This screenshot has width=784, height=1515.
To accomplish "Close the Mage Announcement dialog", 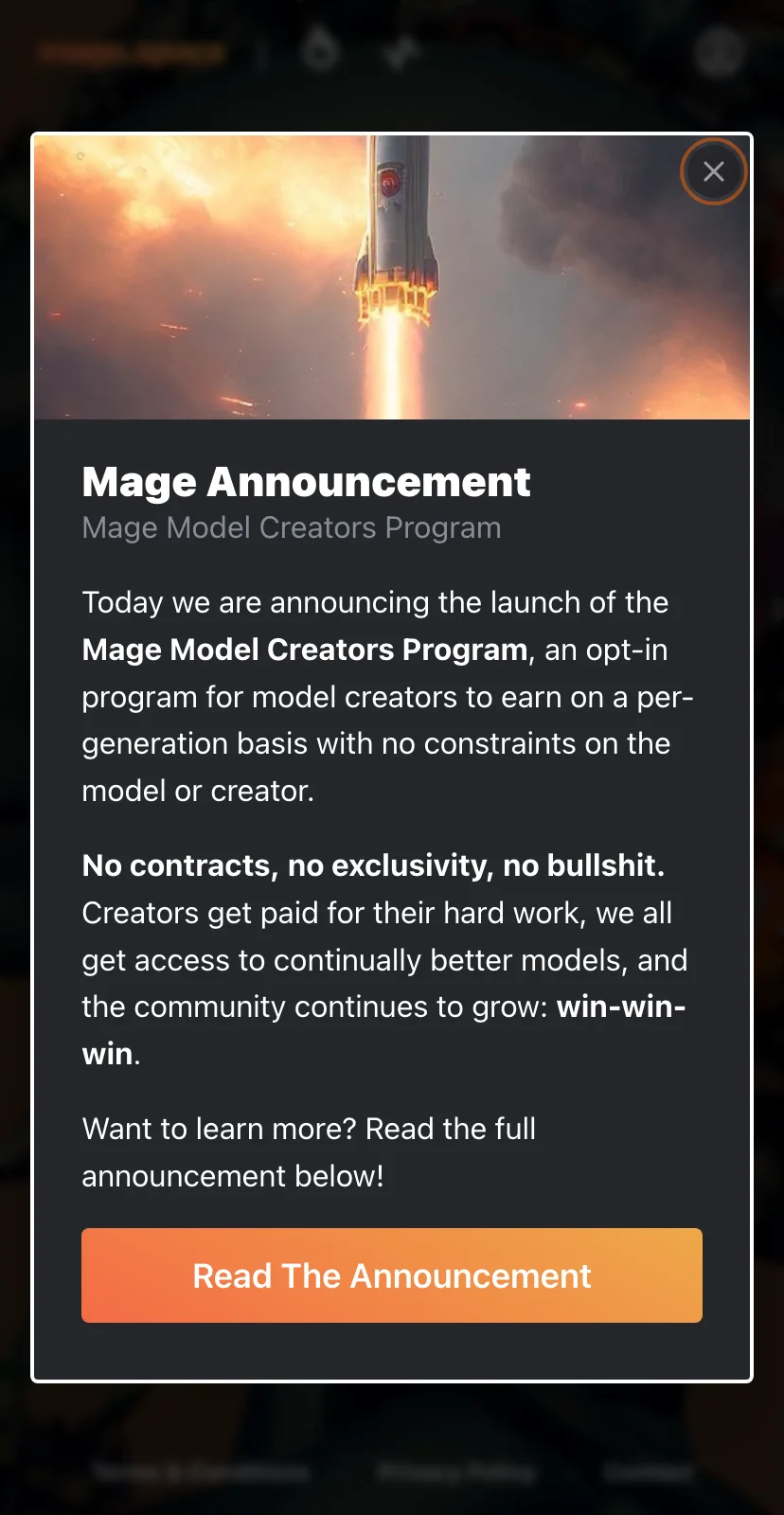I will tap(713, 171).
